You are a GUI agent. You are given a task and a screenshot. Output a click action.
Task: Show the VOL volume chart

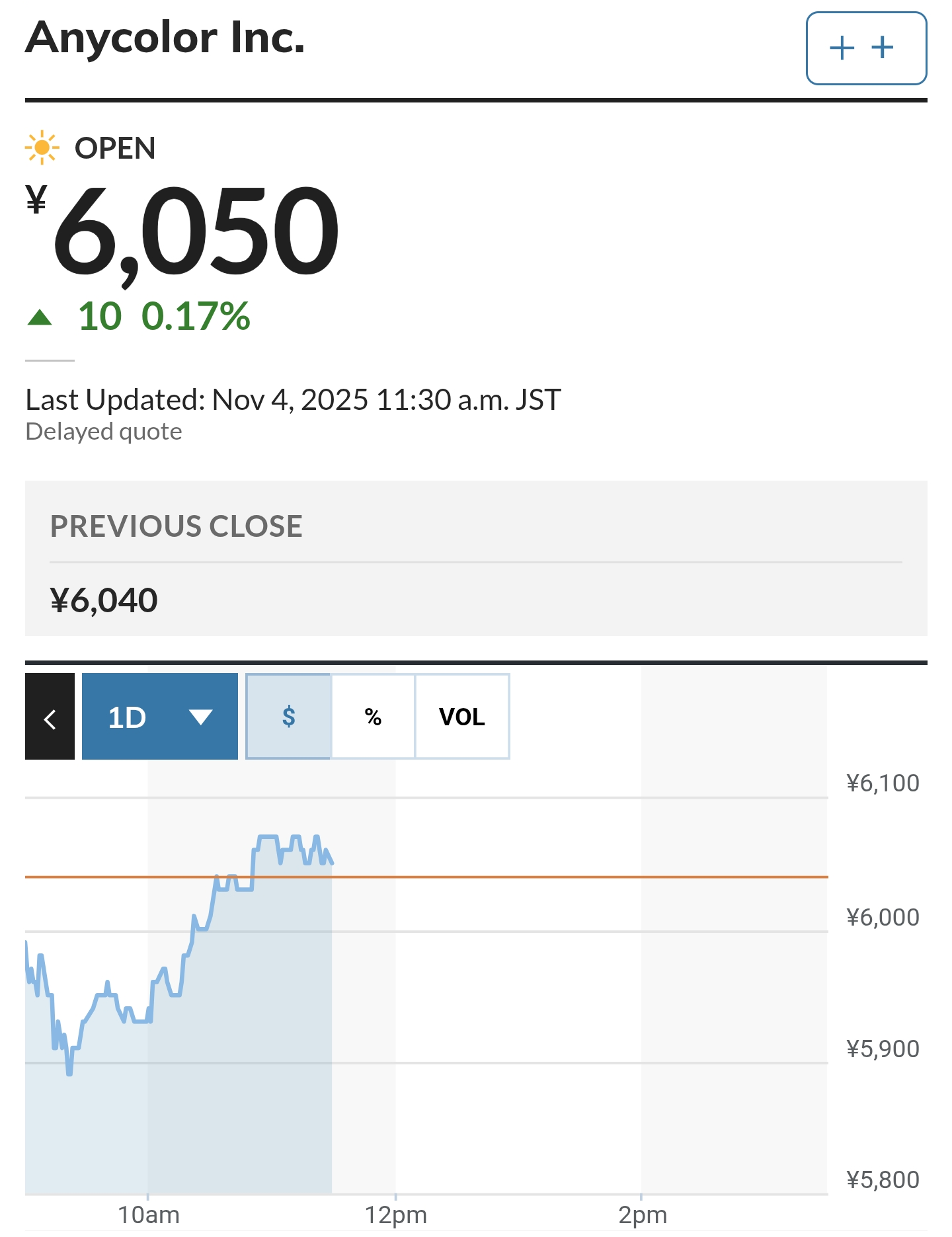[x=462, y=717]
